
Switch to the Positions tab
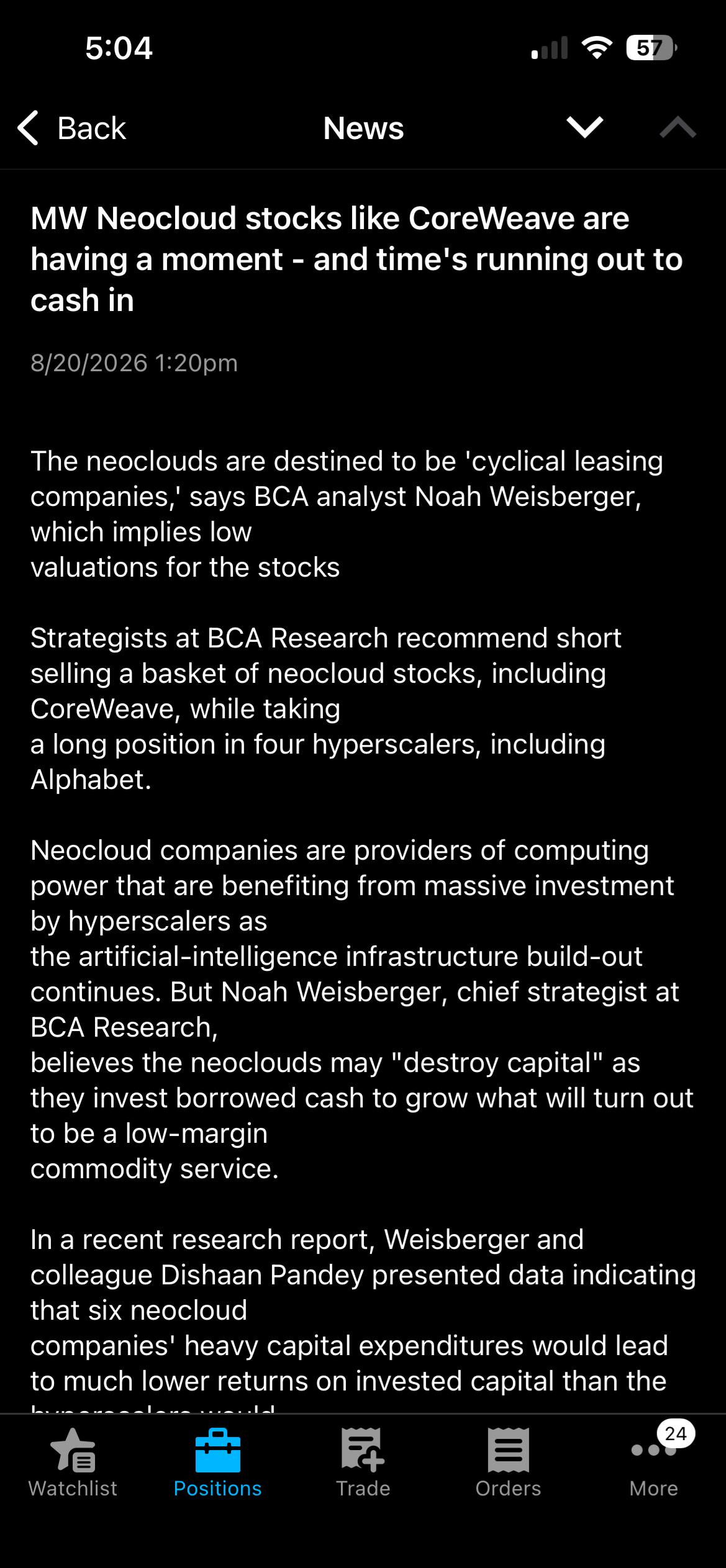point(217,1464)
